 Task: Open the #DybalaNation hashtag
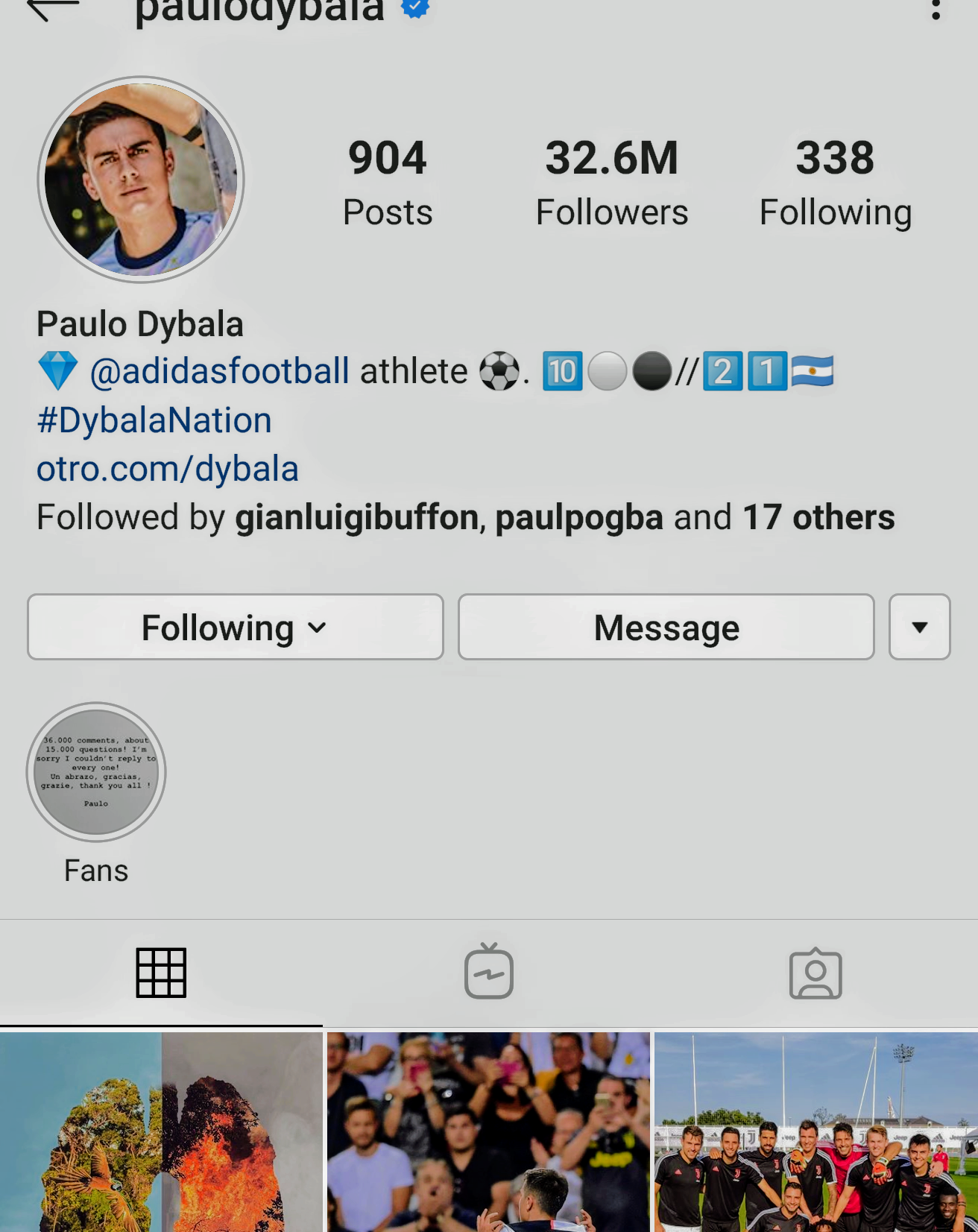[154, 420]
